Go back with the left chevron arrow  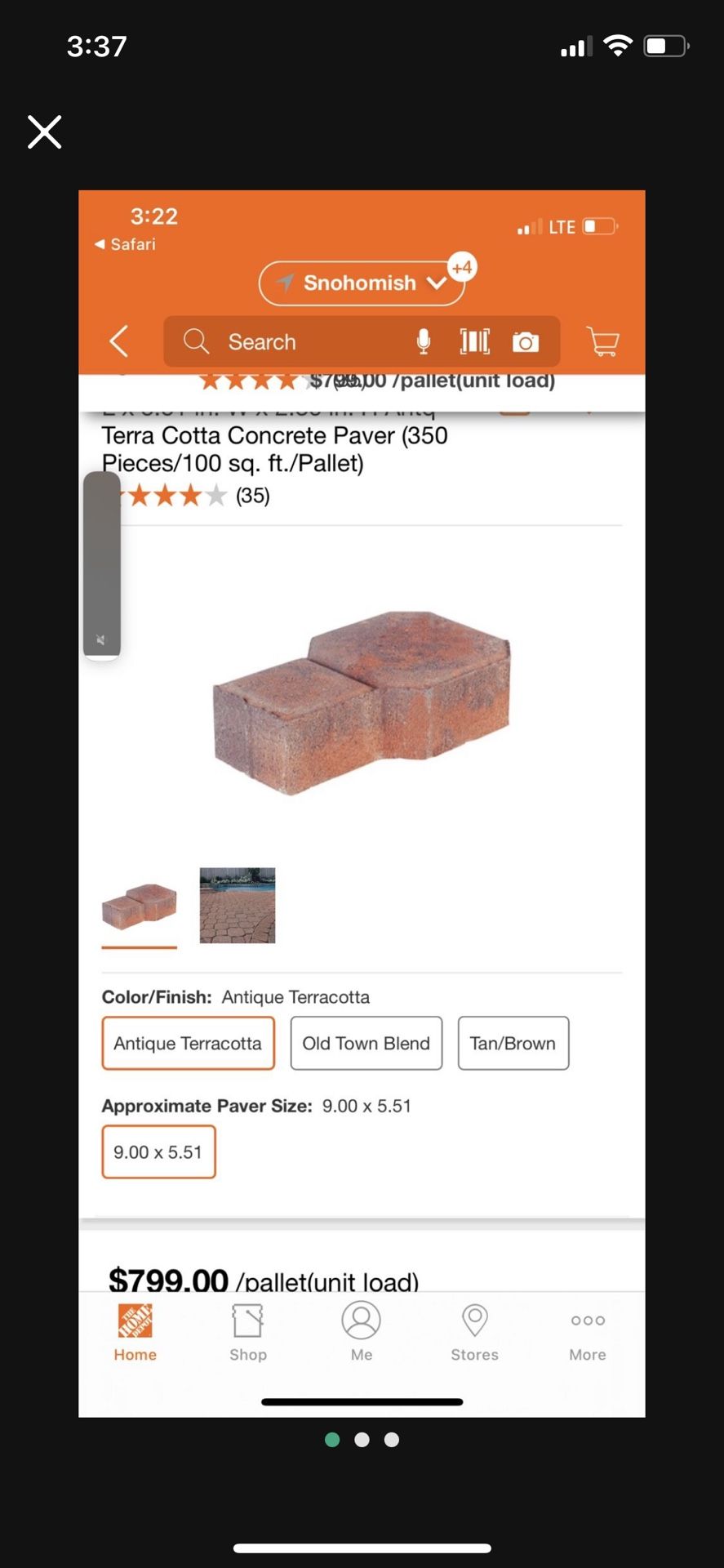[x=118, y=341]
